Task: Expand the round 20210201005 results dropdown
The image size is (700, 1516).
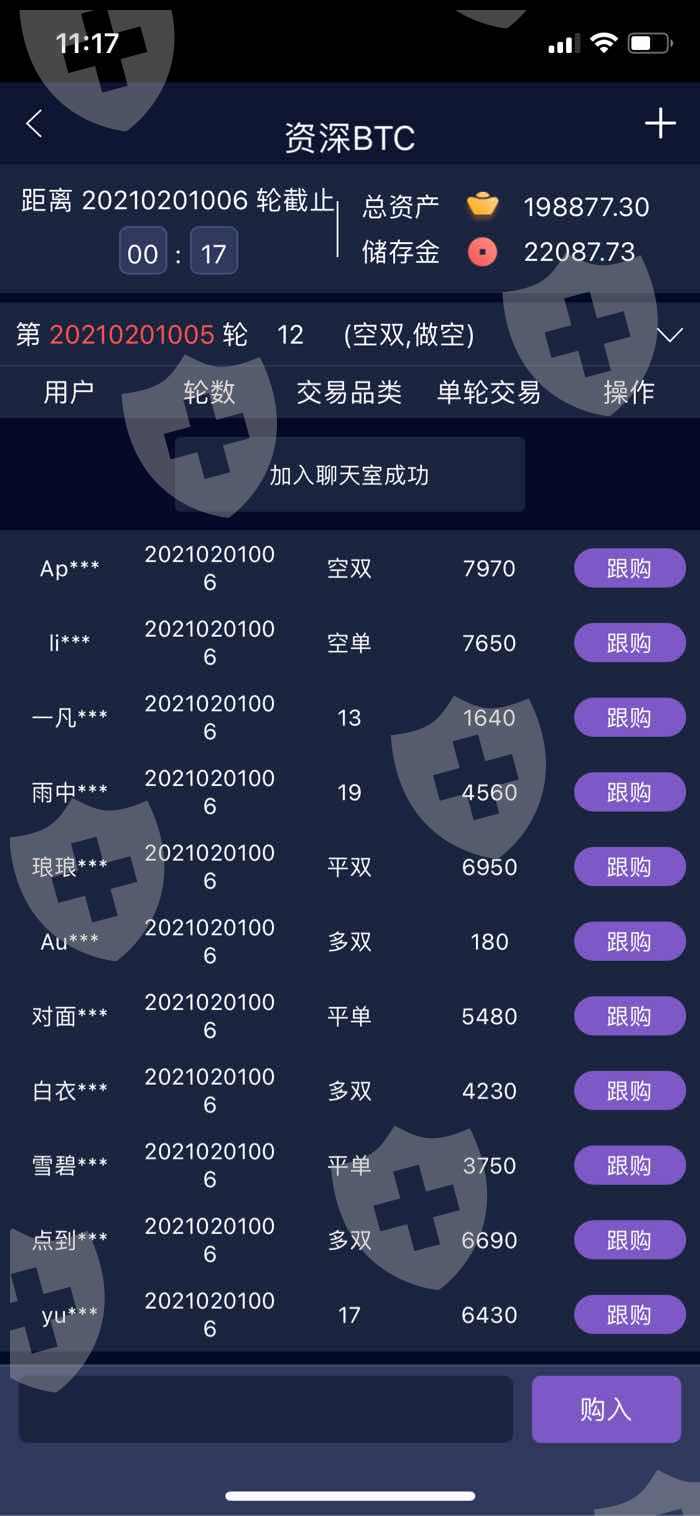Action: click(670, 335)
